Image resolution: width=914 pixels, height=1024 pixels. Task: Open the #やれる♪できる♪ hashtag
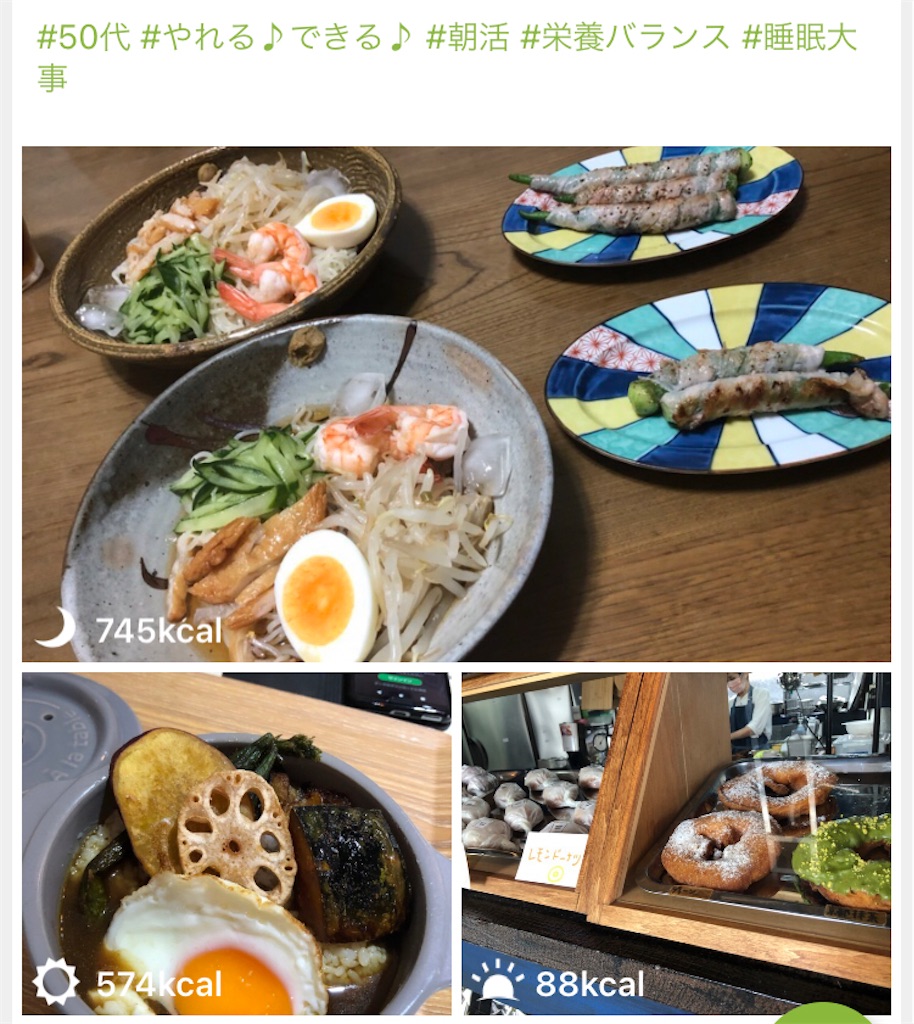(x=275, y=37)
